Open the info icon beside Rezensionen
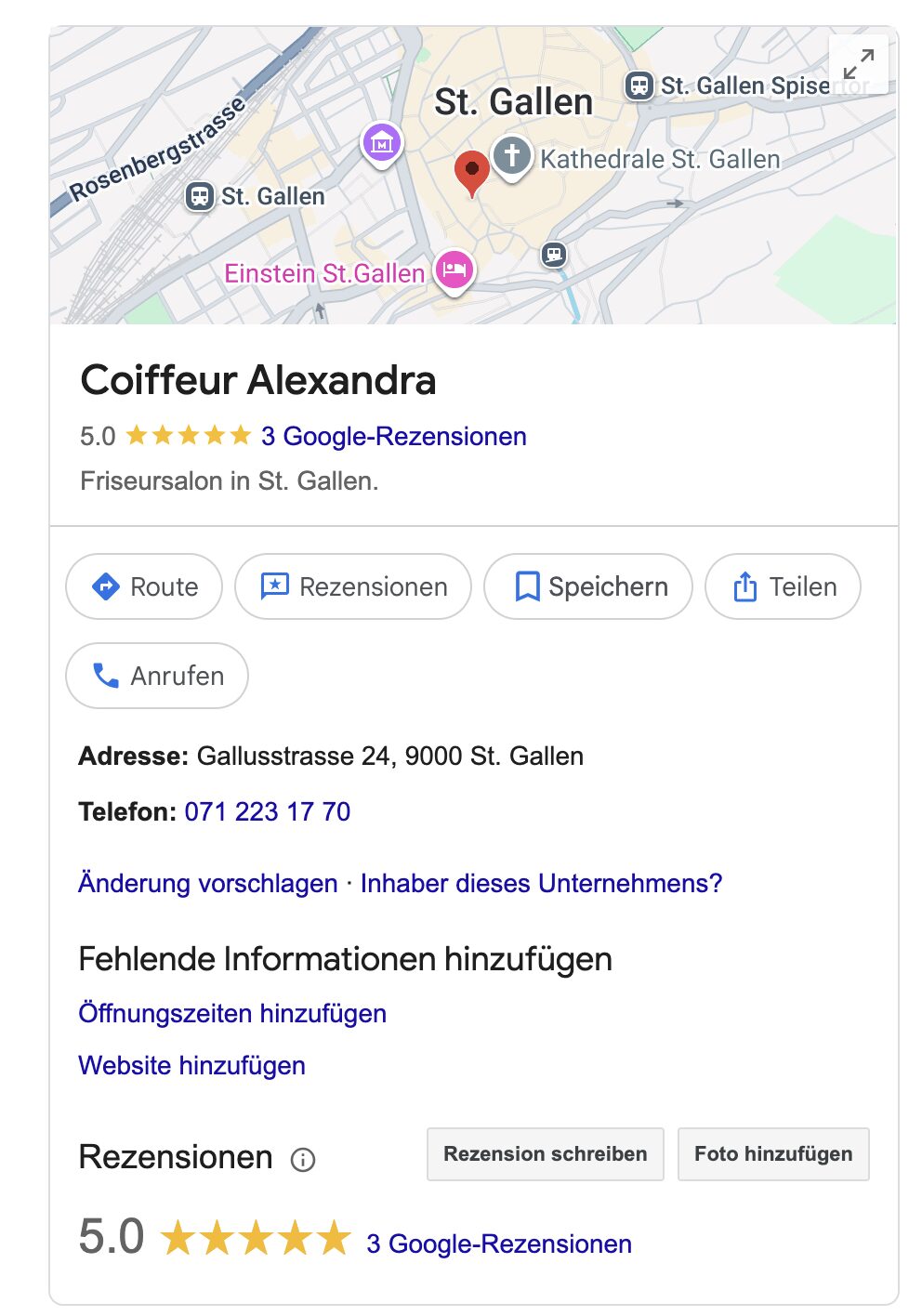Screen dimensions: 922x1316 [303, 1159]
